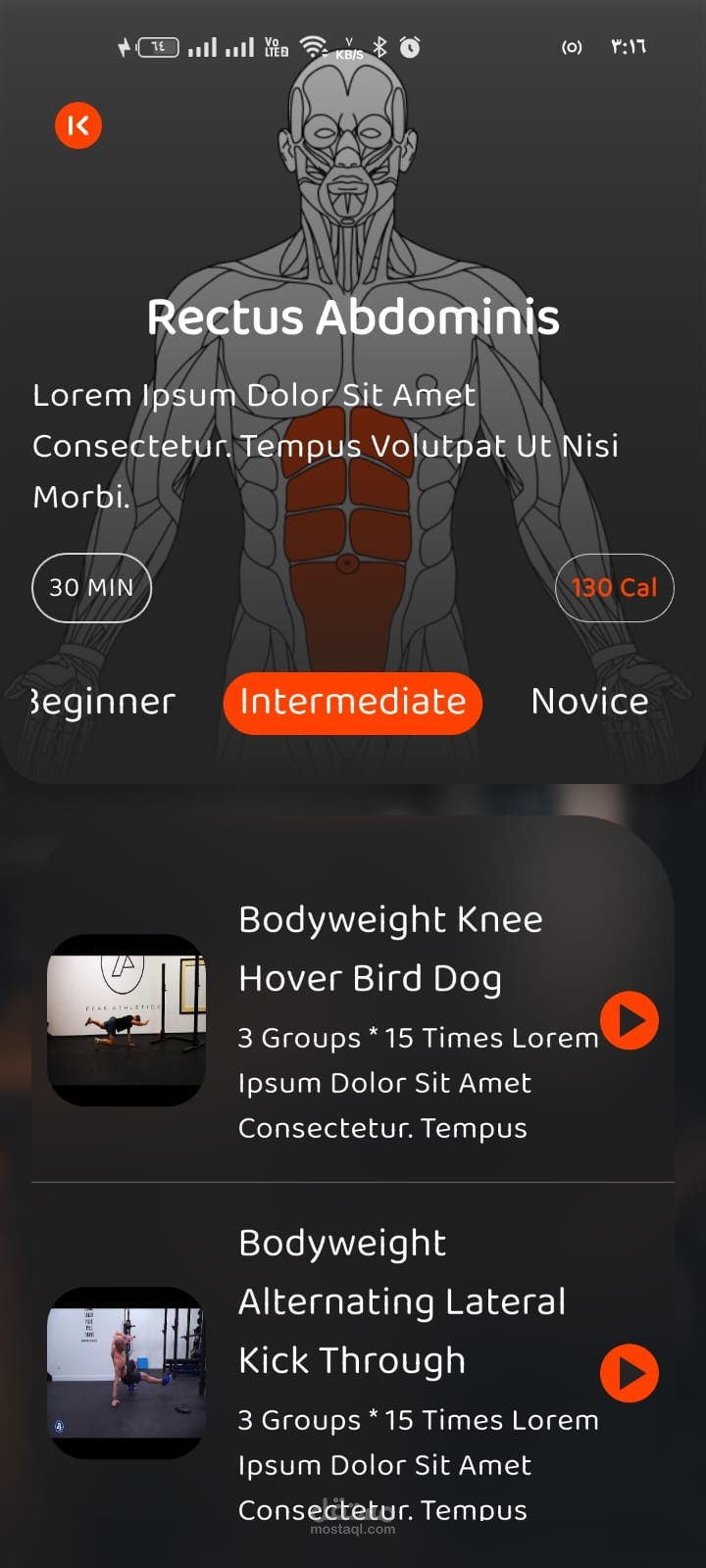
Task: Switch to the Novice level tab
Action: tap(589, 702)
